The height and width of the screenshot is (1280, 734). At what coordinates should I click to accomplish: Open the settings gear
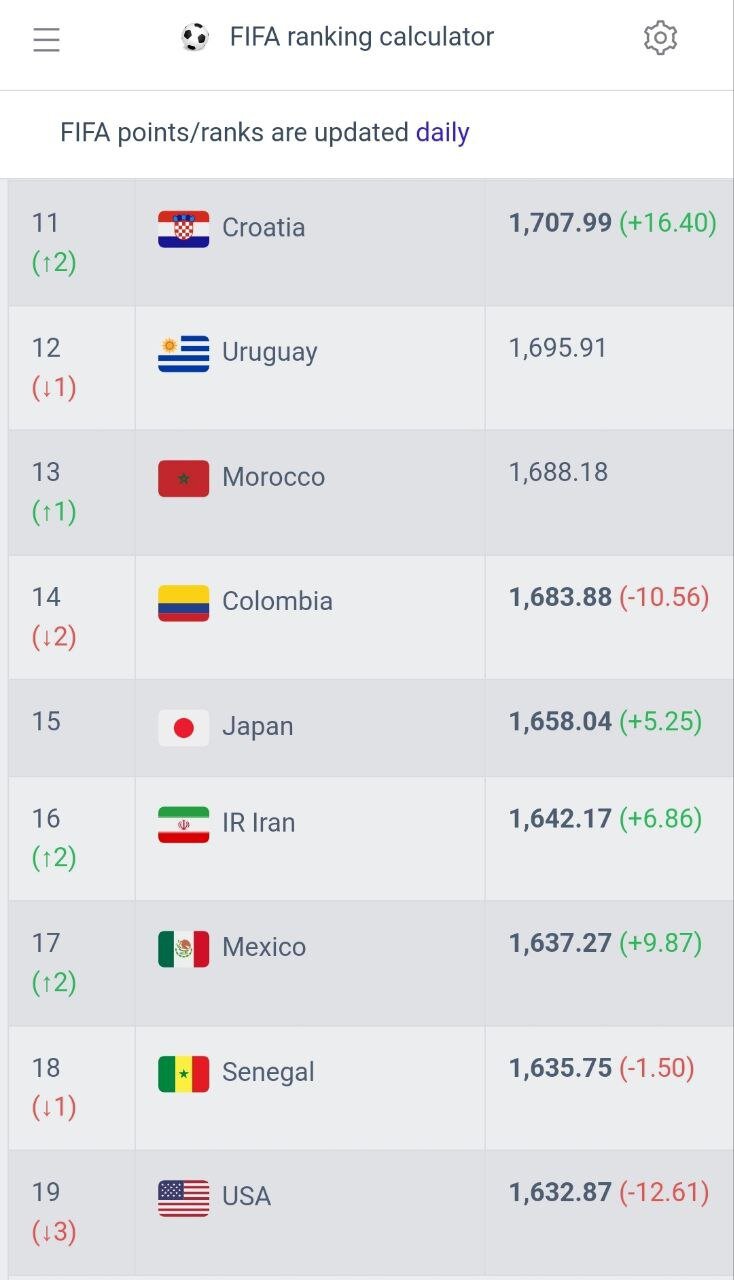pyautogui.click(x=660, y=37)
